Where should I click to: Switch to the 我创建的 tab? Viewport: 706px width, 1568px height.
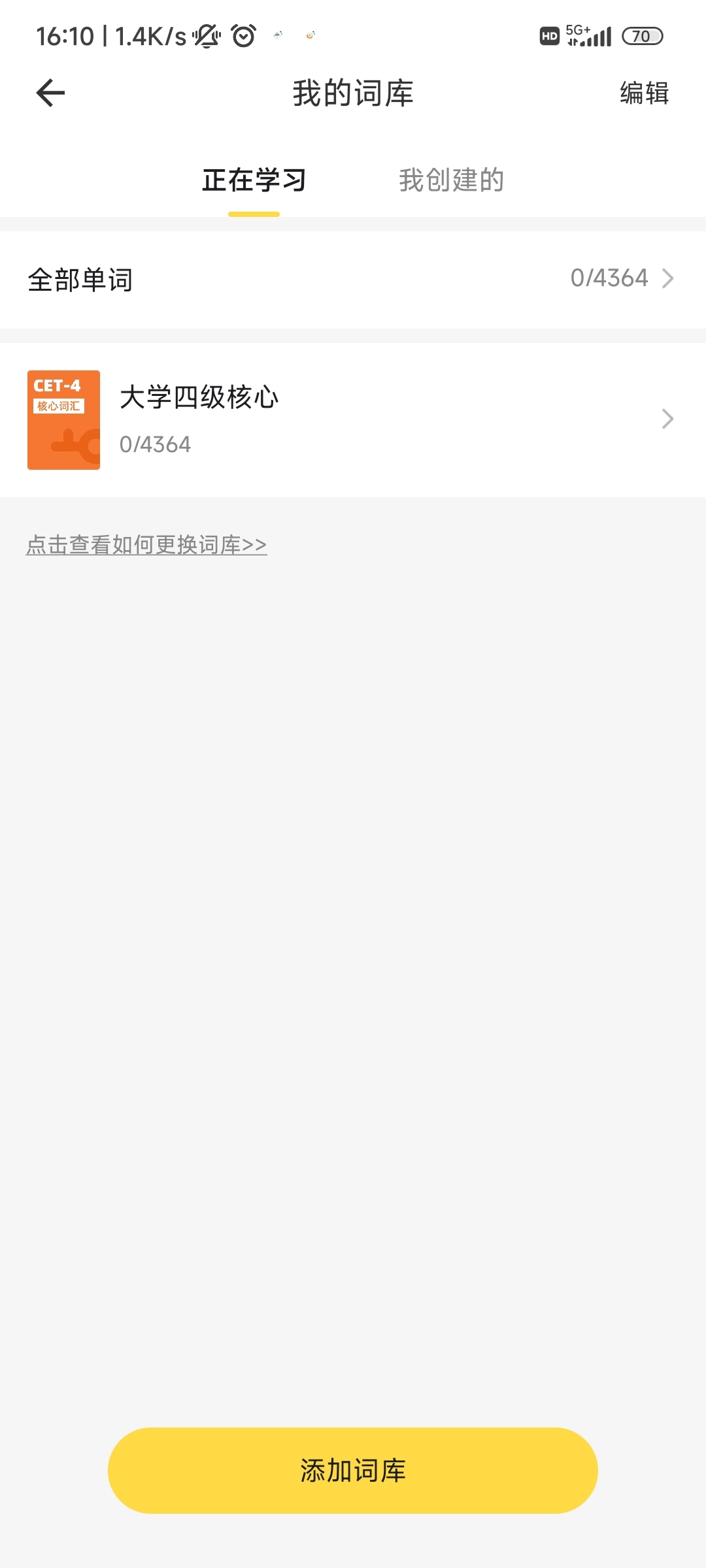tap(451, 180)
